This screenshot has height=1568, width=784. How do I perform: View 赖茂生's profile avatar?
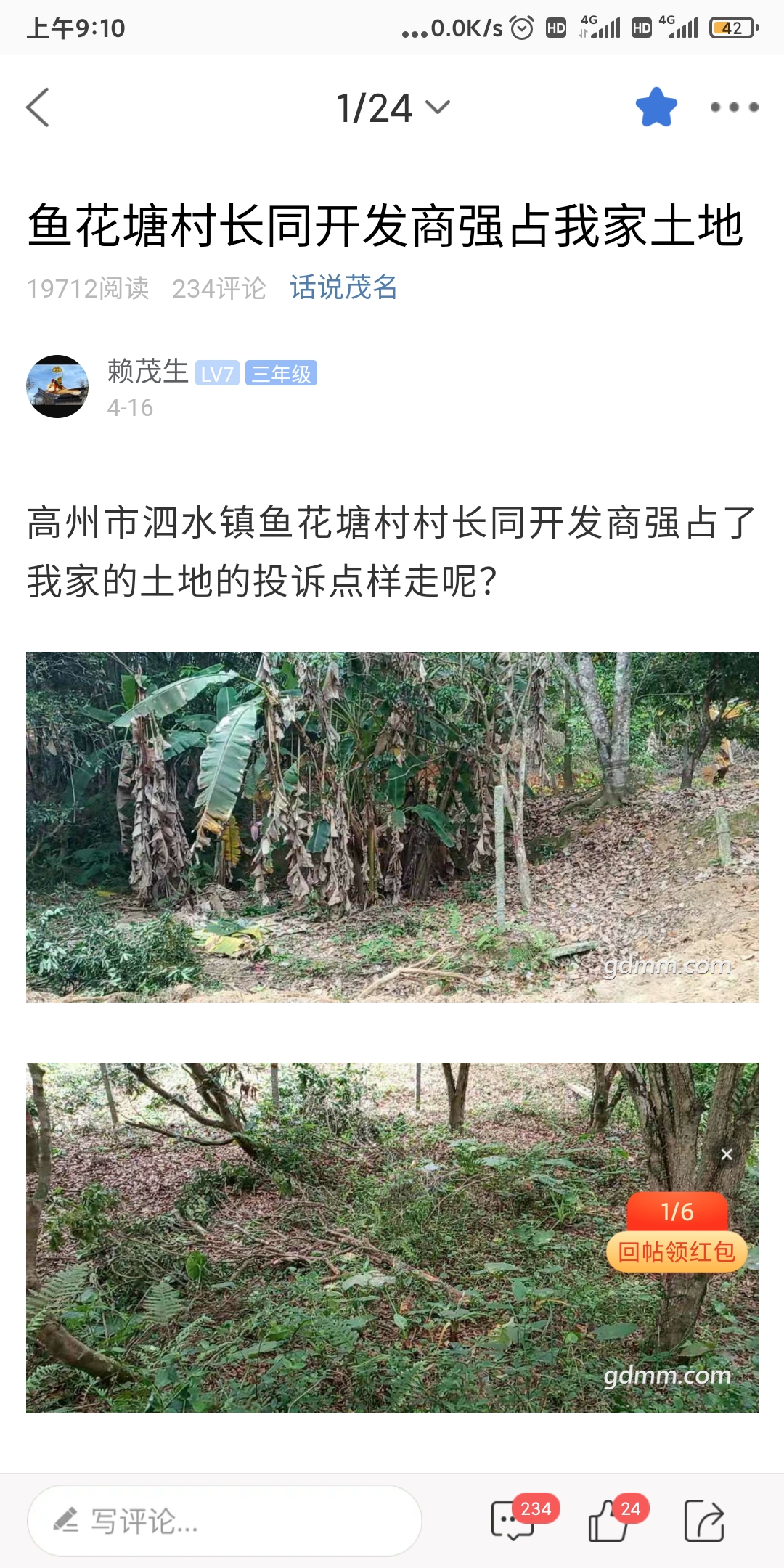pyautogui.click(x=57, y=386)
